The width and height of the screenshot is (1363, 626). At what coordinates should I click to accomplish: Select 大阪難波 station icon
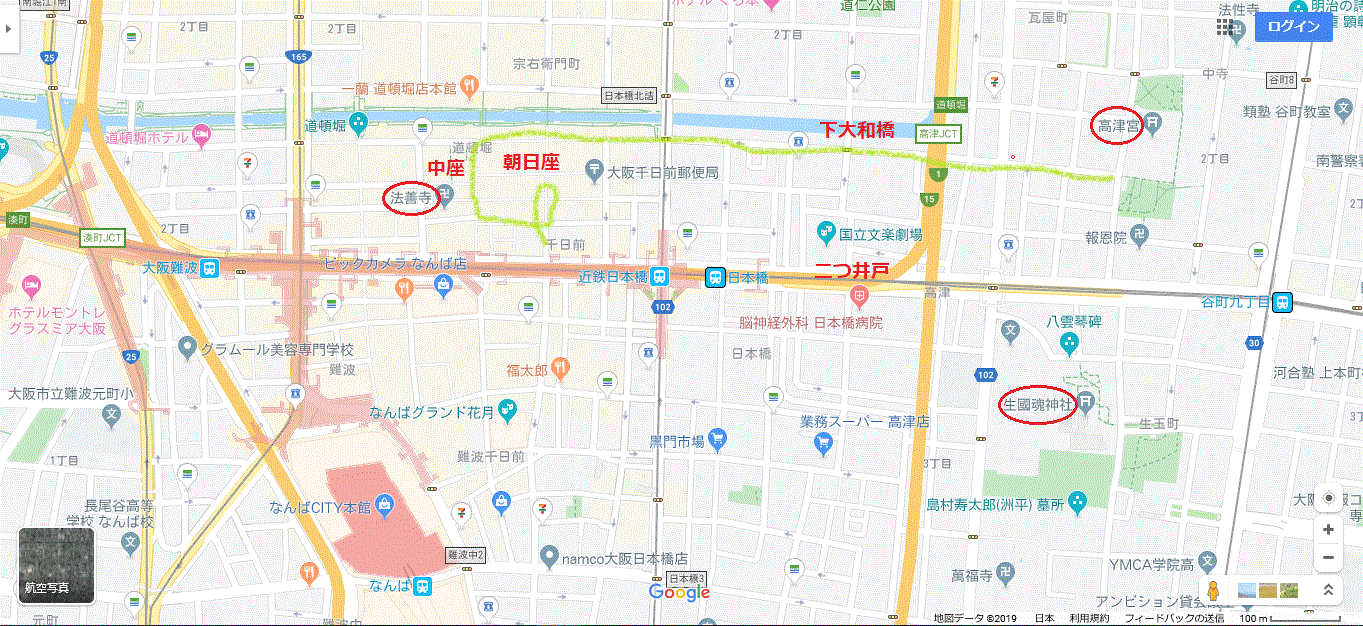pyautogui.click(x=209, y=268)
